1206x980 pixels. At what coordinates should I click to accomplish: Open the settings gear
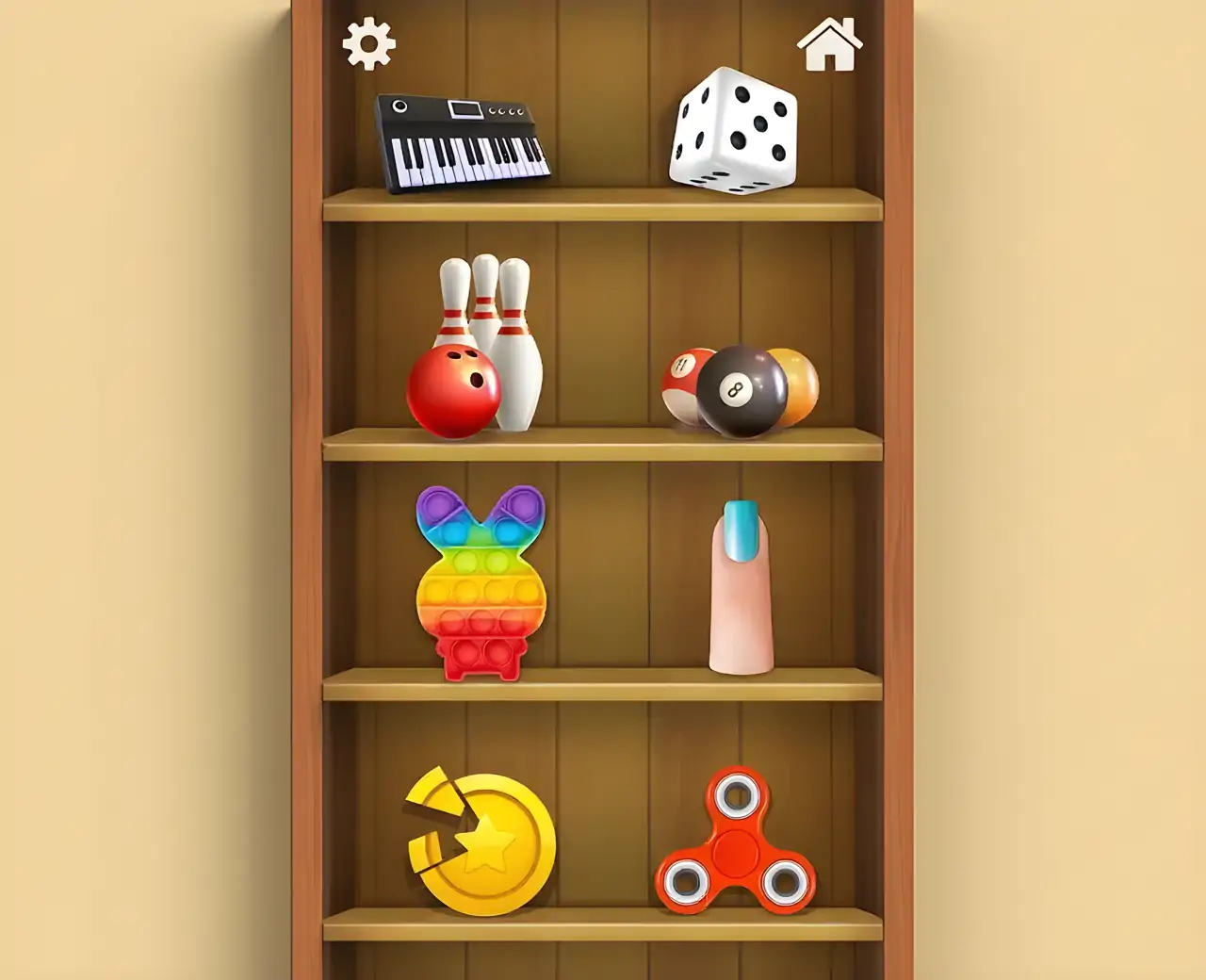pos(368,45)
